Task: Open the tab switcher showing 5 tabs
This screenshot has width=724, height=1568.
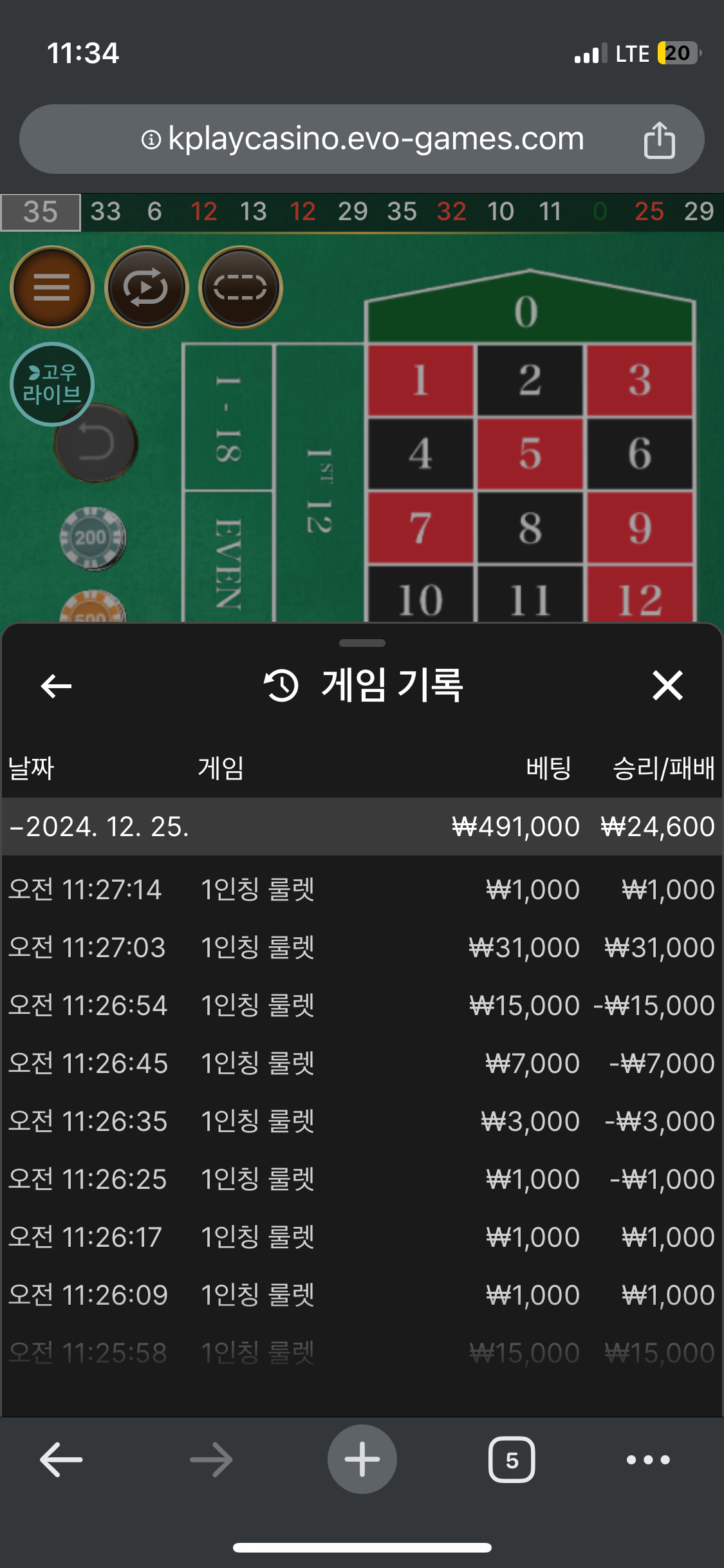Action: pos(512,1459)
